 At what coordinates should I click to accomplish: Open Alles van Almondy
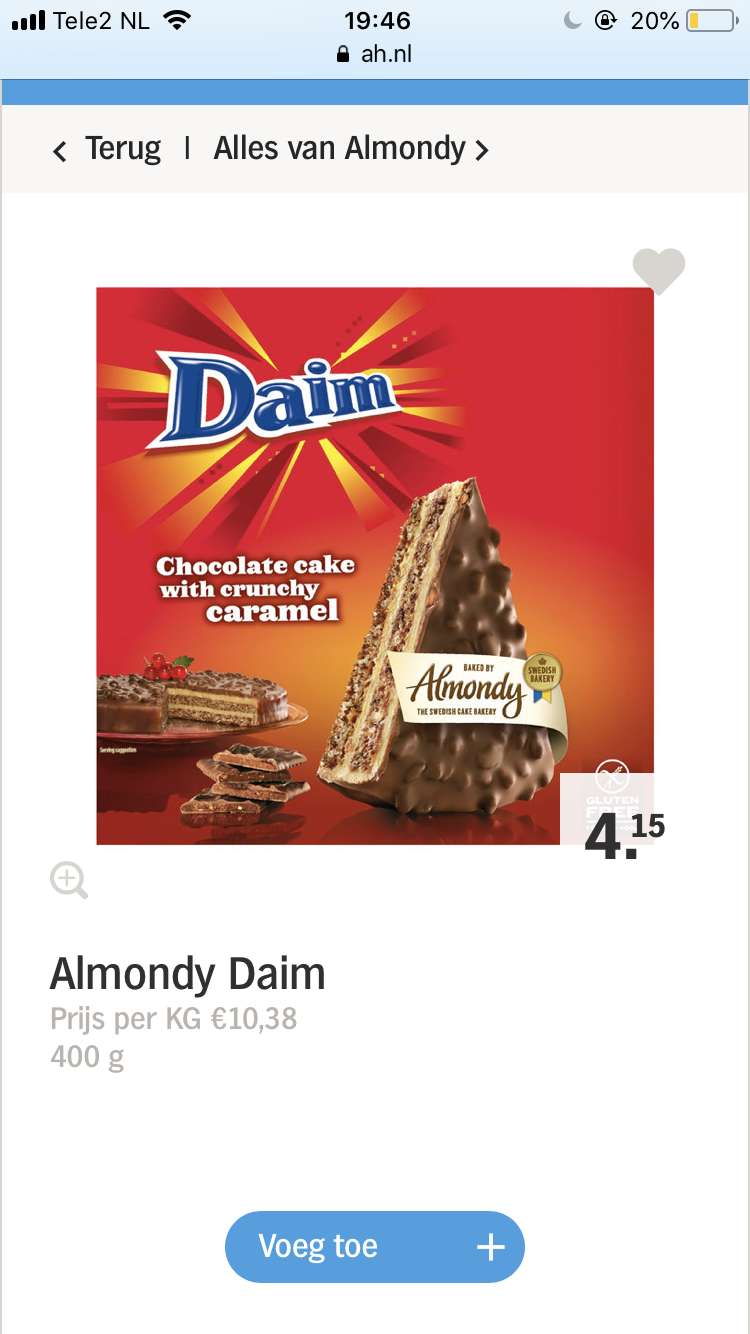(x=351, y=149)
